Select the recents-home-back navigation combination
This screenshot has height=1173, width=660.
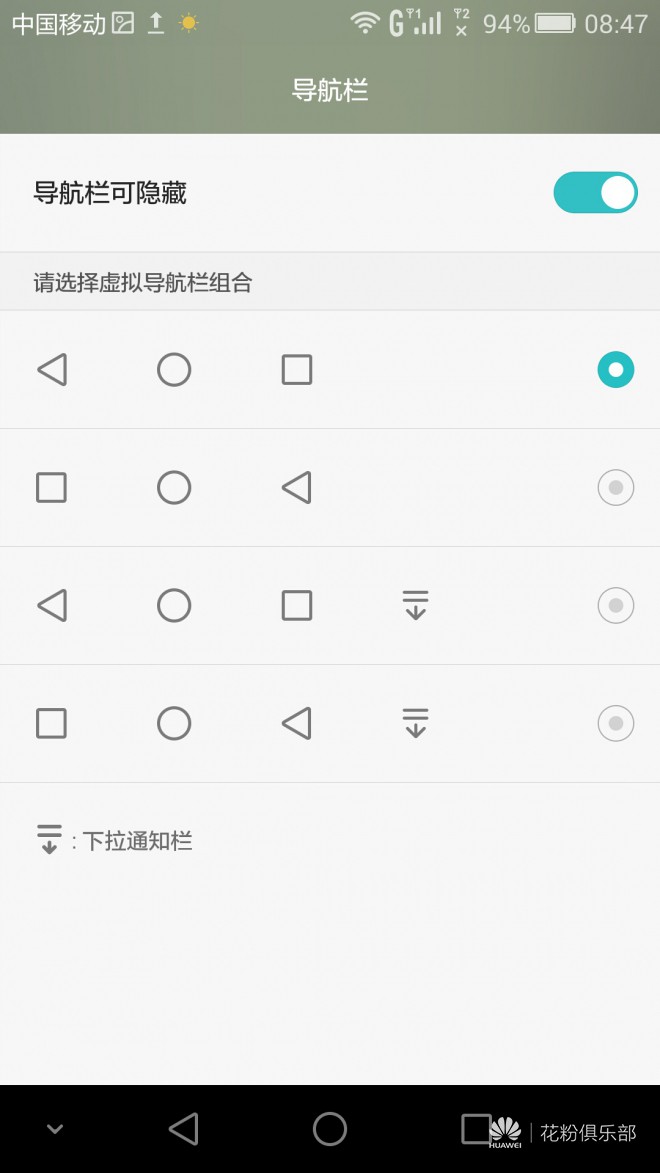pyautogui.click(x=615, y=488)
